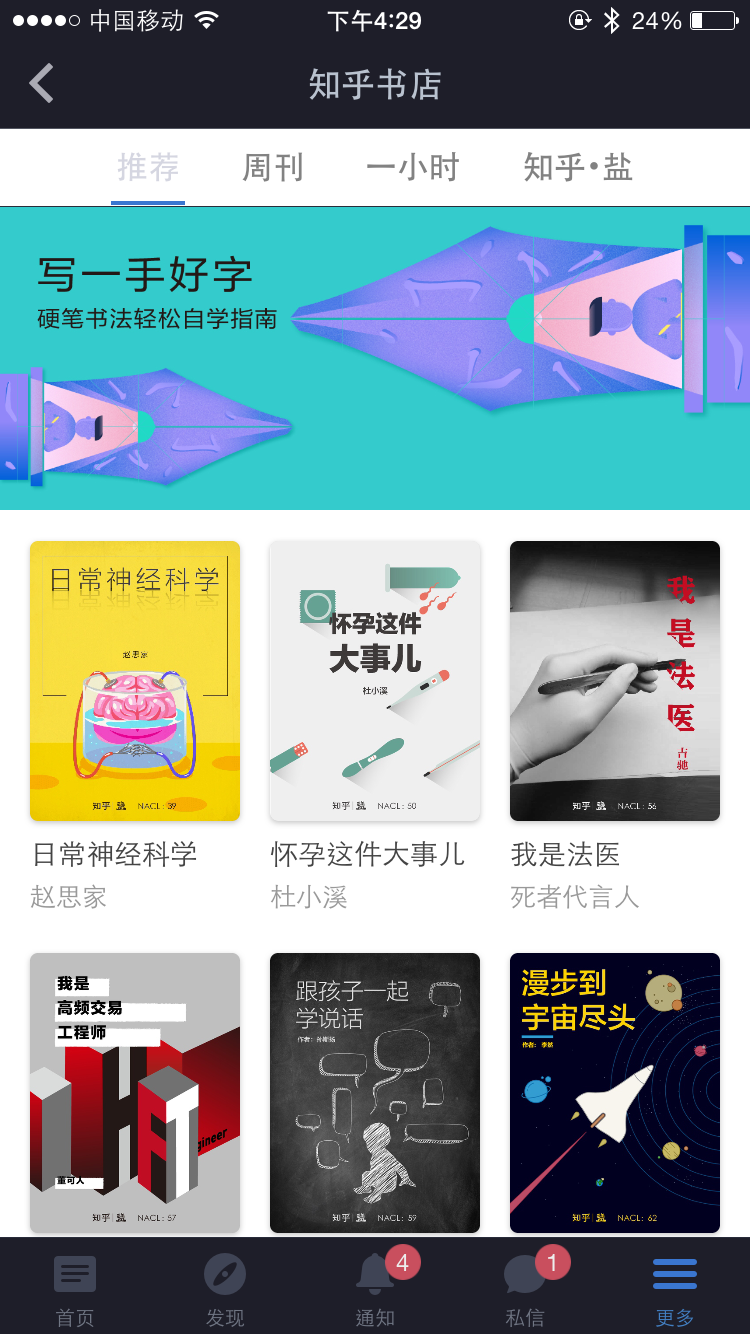Screen dimensions: 750x1334
Task: View the book 跟孩子一起学说话
Action: tap(375, 1092)
